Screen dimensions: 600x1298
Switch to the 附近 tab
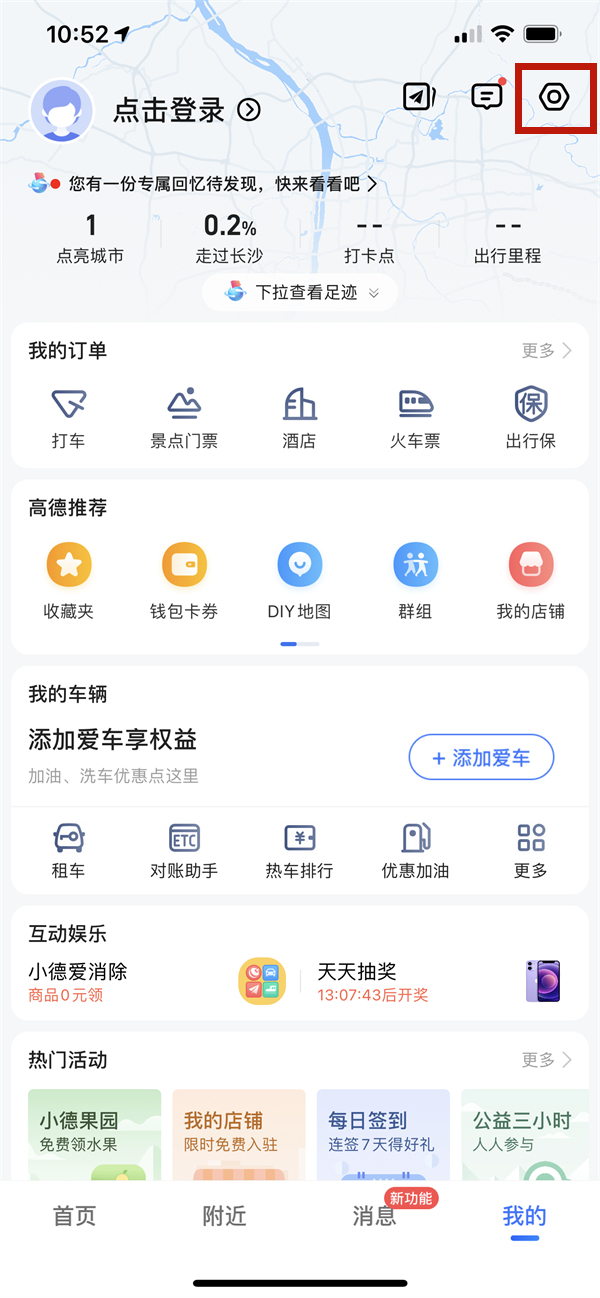click(225, 1217)
